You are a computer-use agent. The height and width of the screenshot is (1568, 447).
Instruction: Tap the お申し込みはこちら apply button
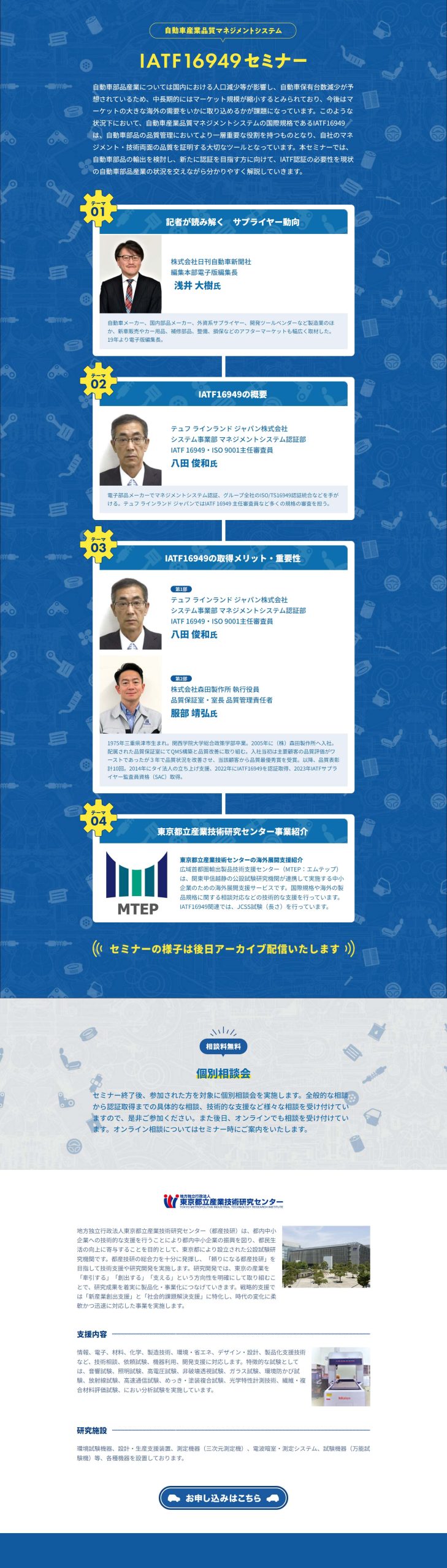(x=223, y=1497)
